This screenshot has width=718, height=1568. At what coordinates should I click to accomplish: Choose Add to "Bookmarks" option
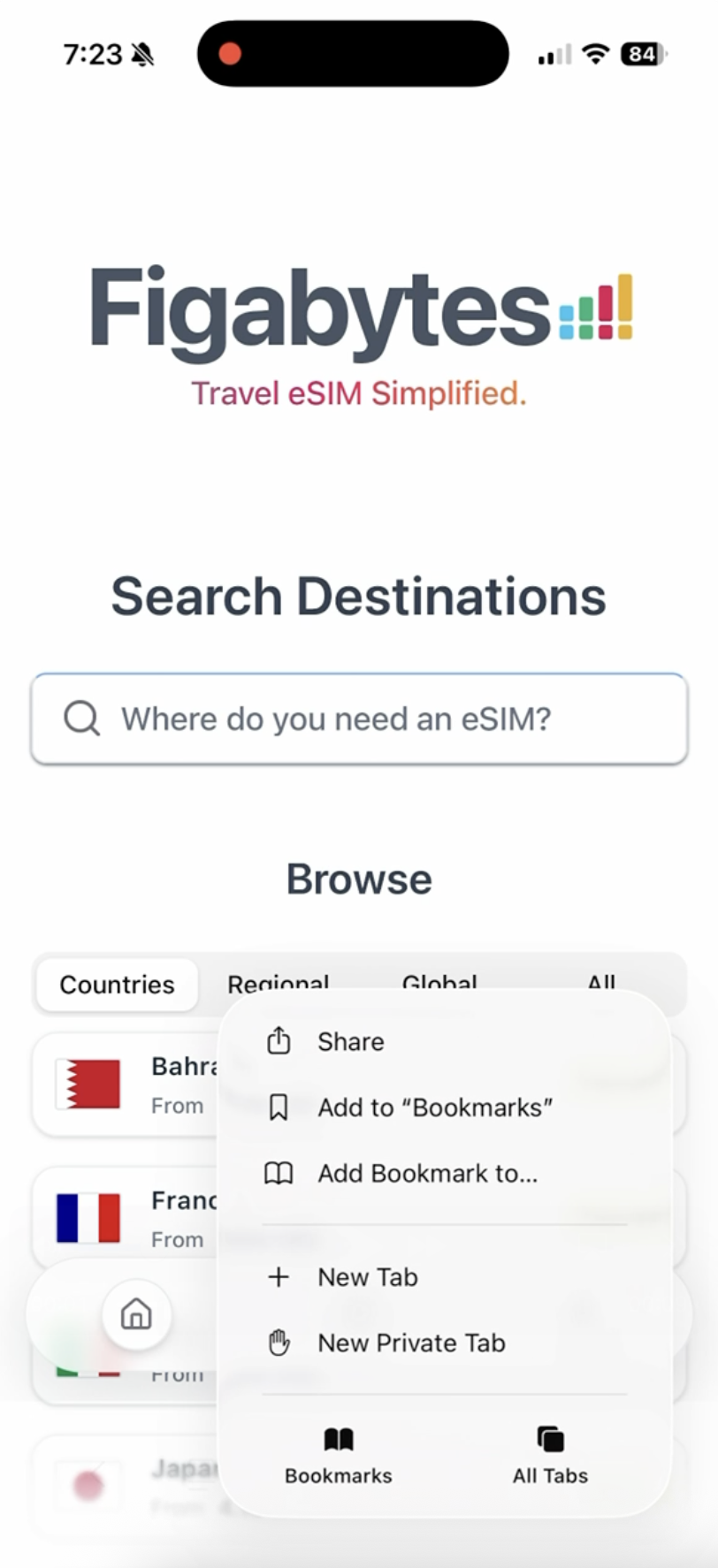click(x=433, y=1107)
